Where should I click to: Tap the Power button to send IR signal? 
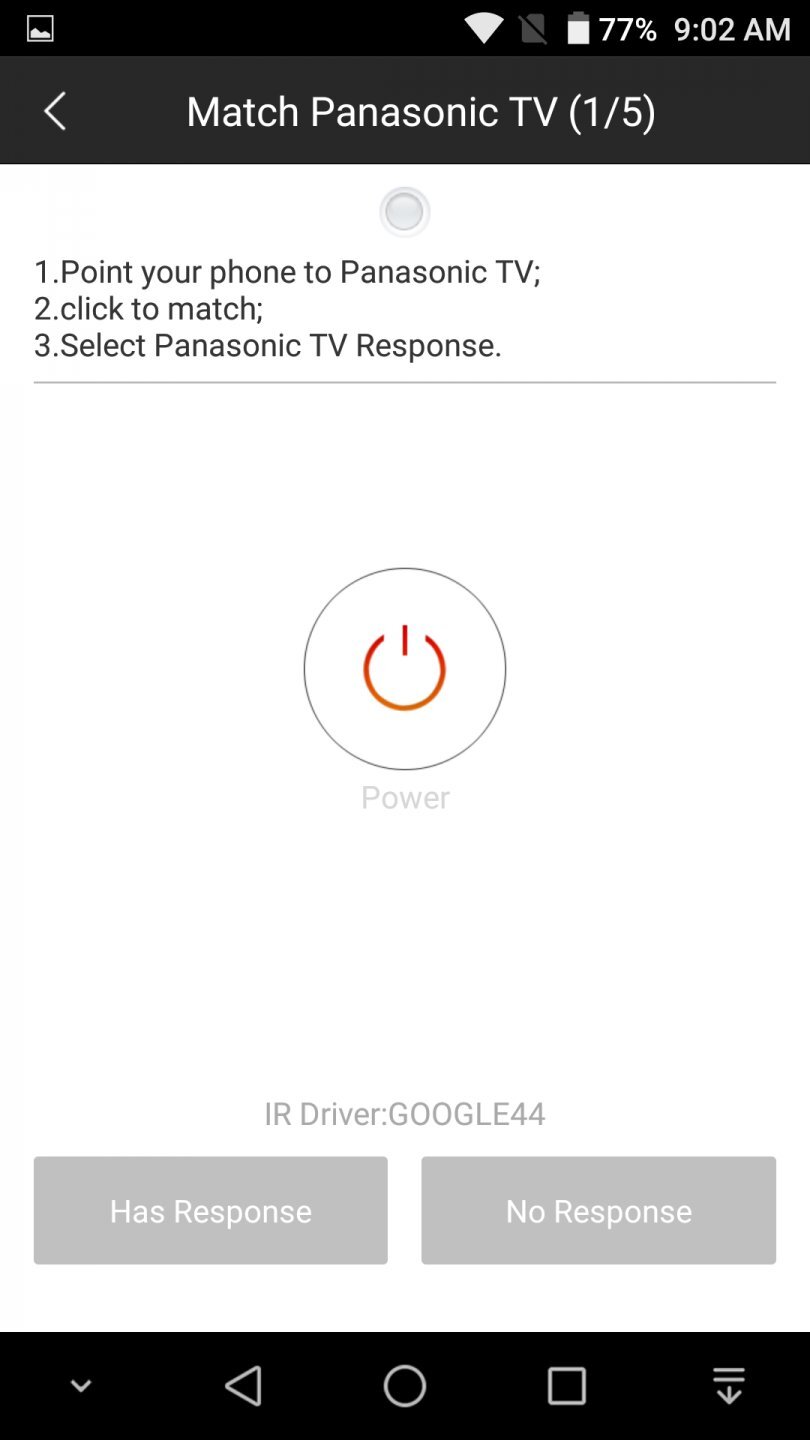pyautogui.click(x=404, y=668)
